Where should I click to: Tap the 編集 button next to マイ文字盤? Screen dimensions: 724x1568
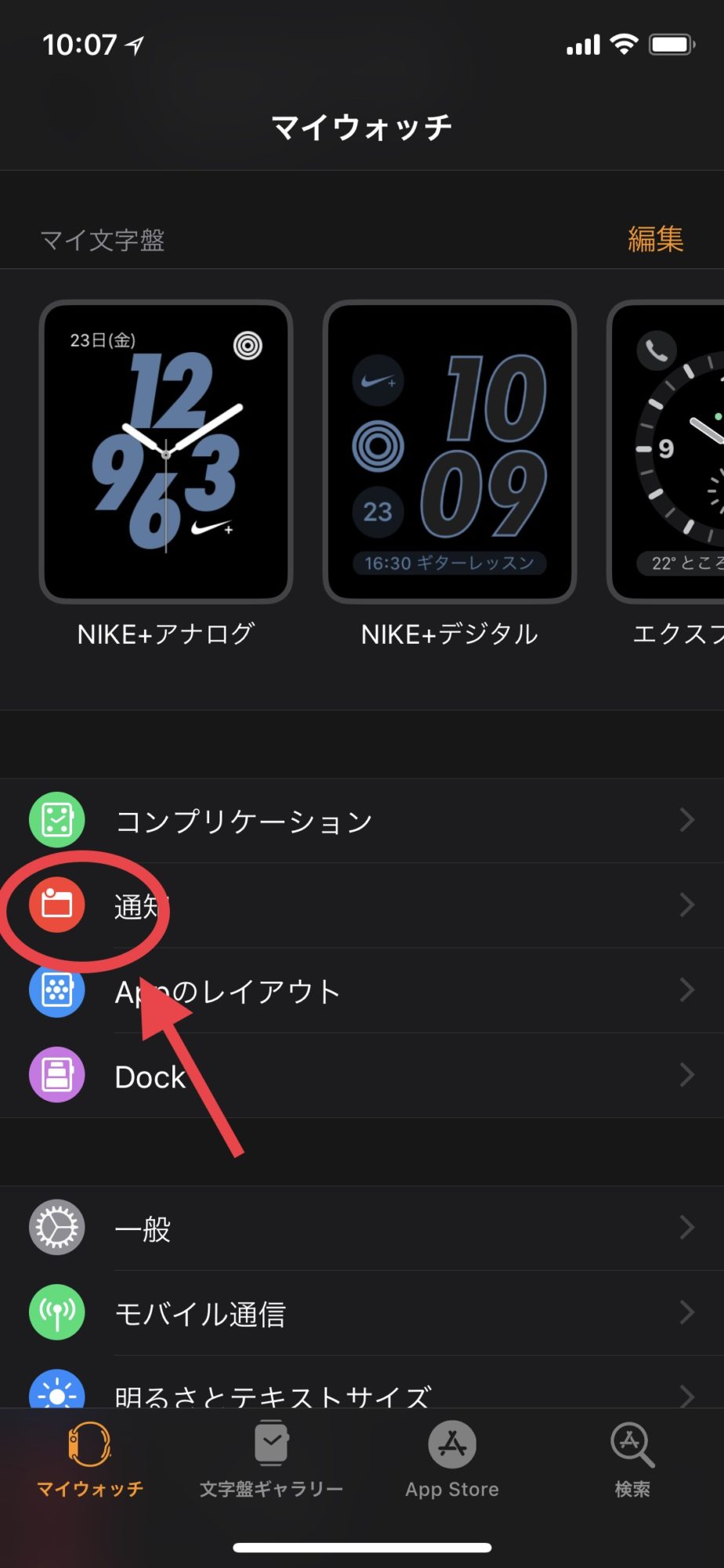point(656,238)
